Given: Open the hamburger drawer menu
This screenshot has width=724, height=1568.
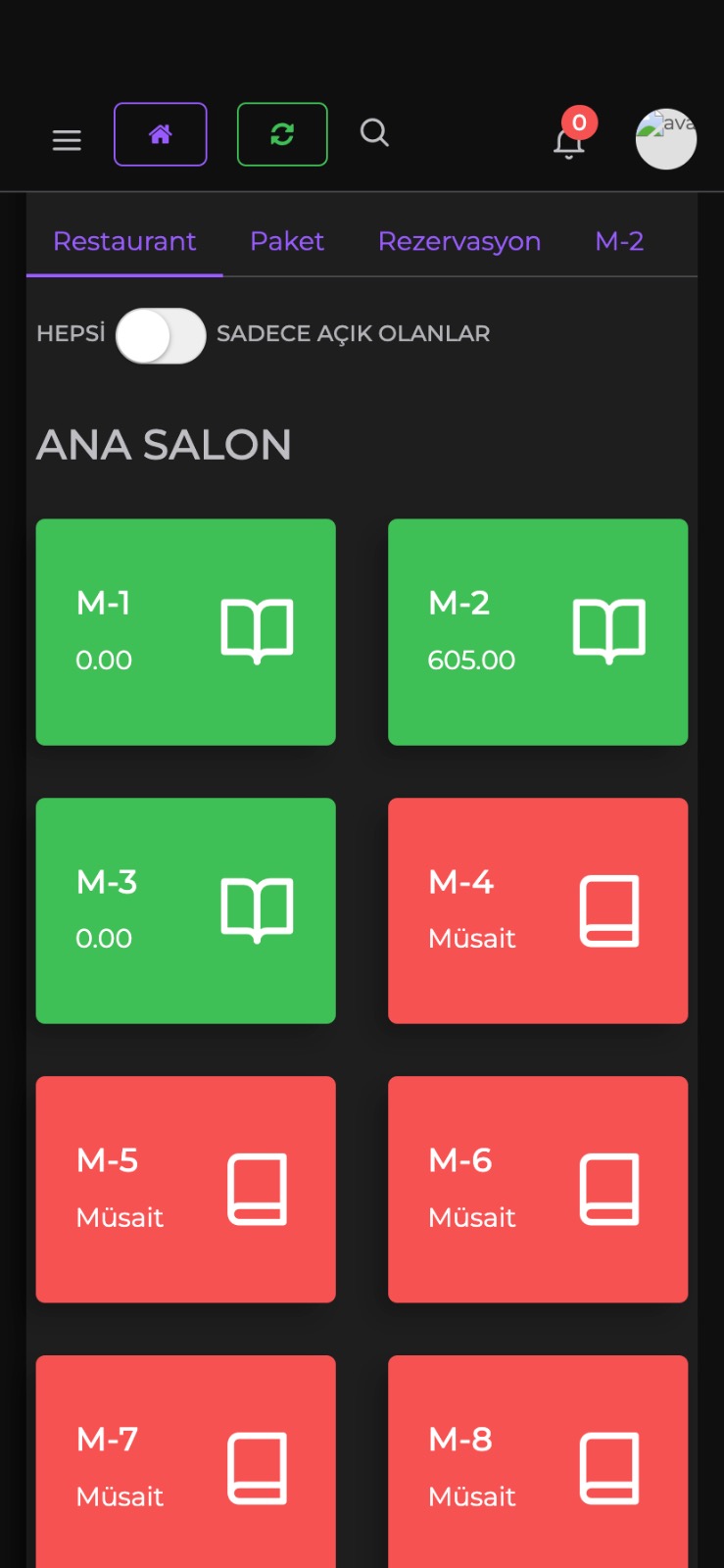Looking at the screenshot, I should pyautogui.click(x=67, y=140).
